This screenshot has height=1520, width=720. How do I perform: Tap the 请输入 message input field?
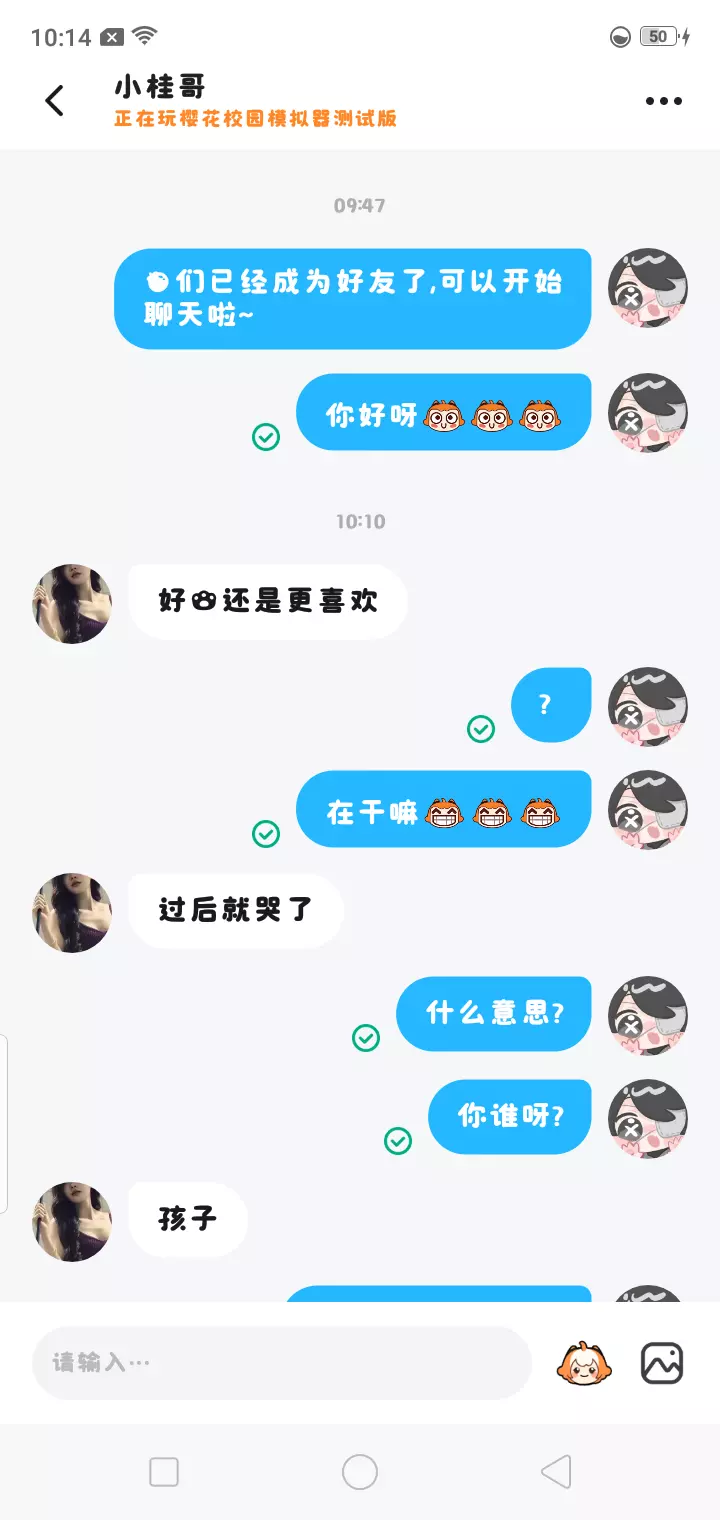(281, 1363)
